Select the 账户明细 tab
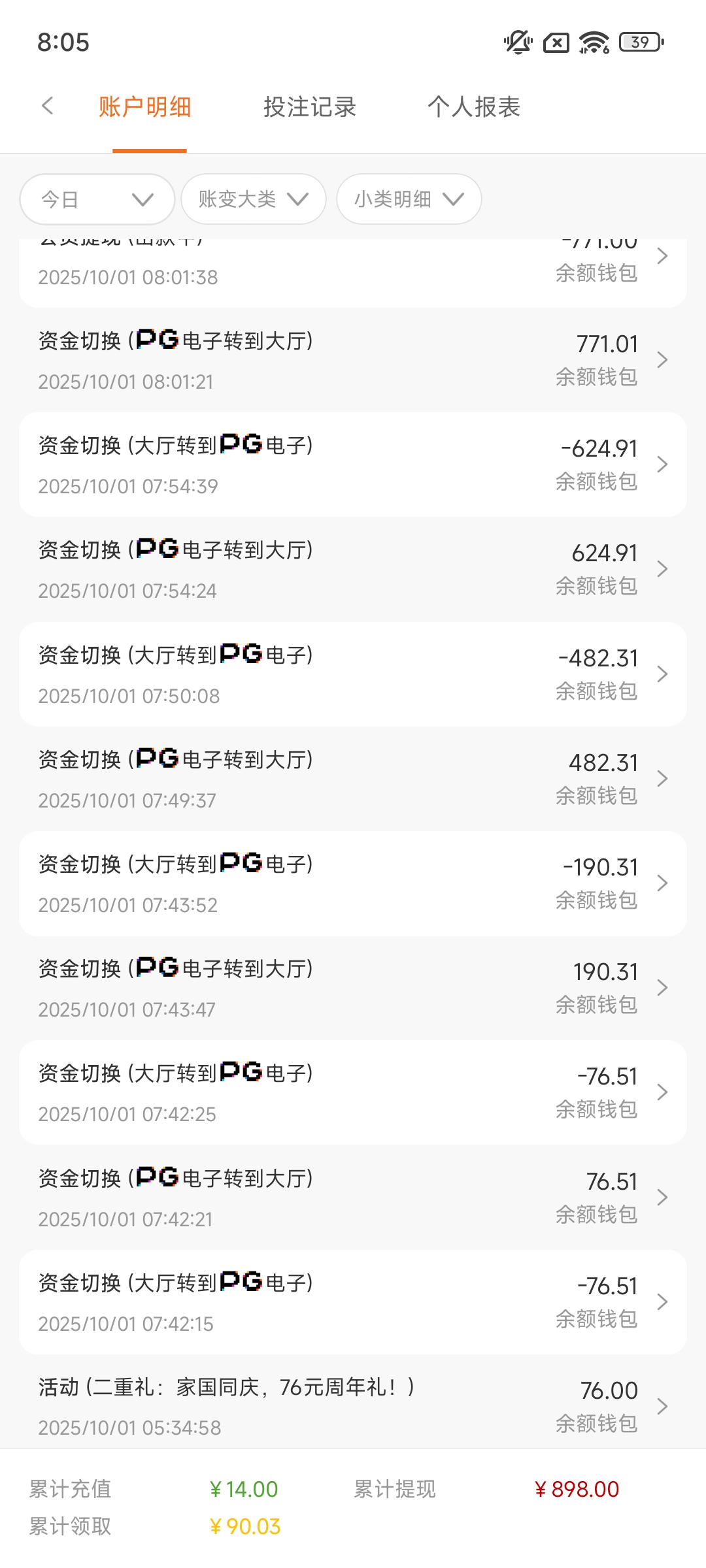706x1568 pixels. click(x=145, y=107)
